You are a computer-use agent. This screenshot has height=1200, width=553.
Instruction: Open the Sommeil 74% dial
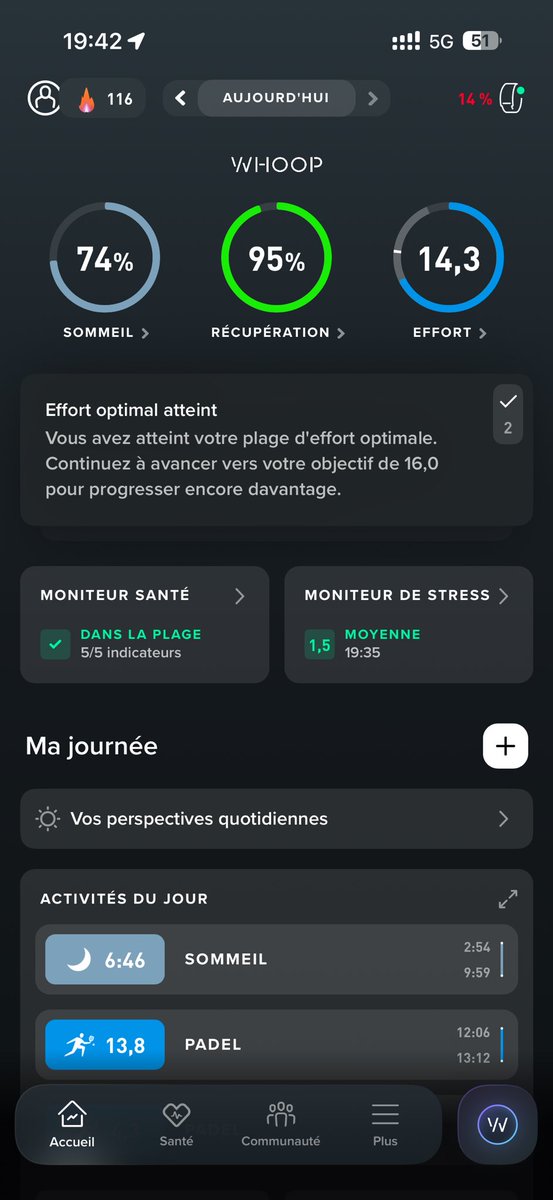click(104, 260)
